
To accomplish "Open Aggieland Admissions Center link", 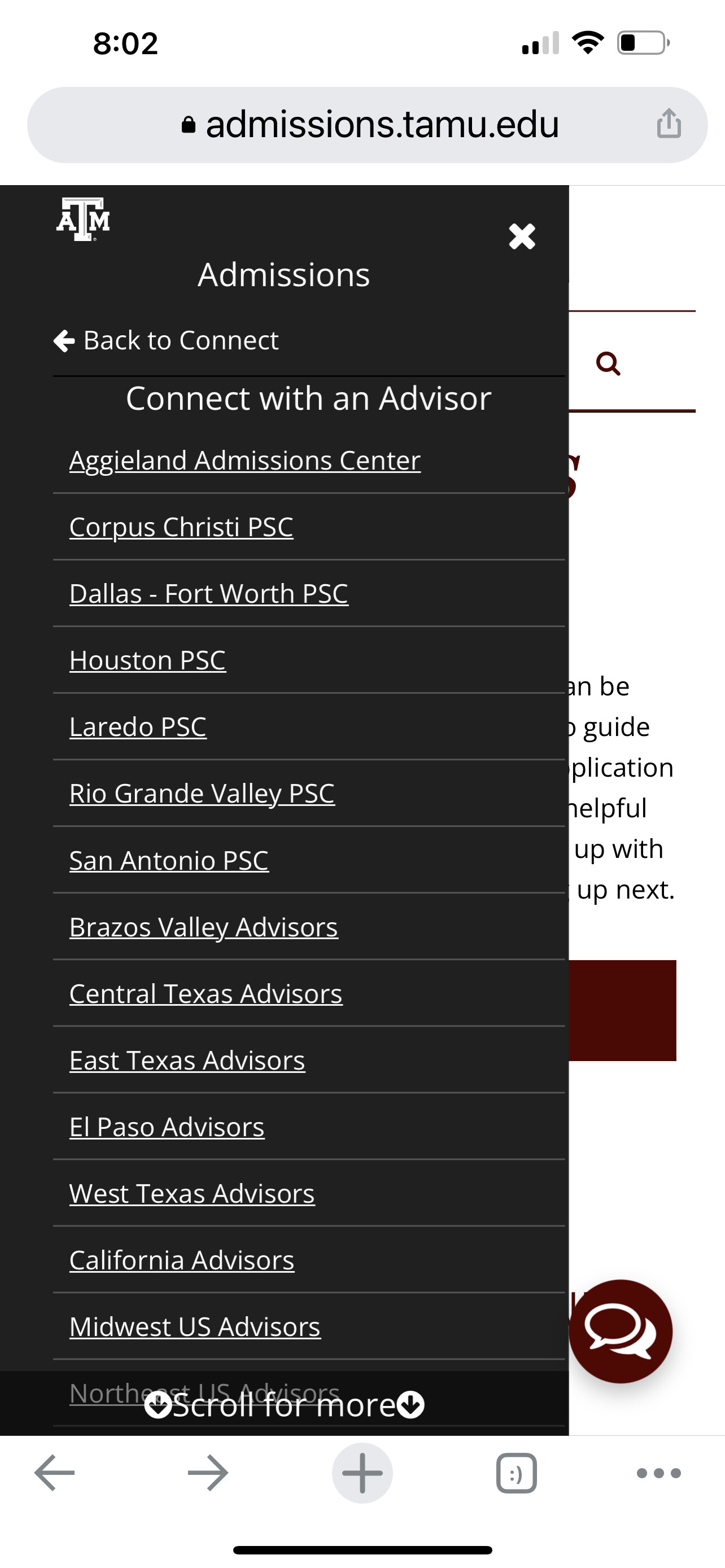I will coord(244,460).
